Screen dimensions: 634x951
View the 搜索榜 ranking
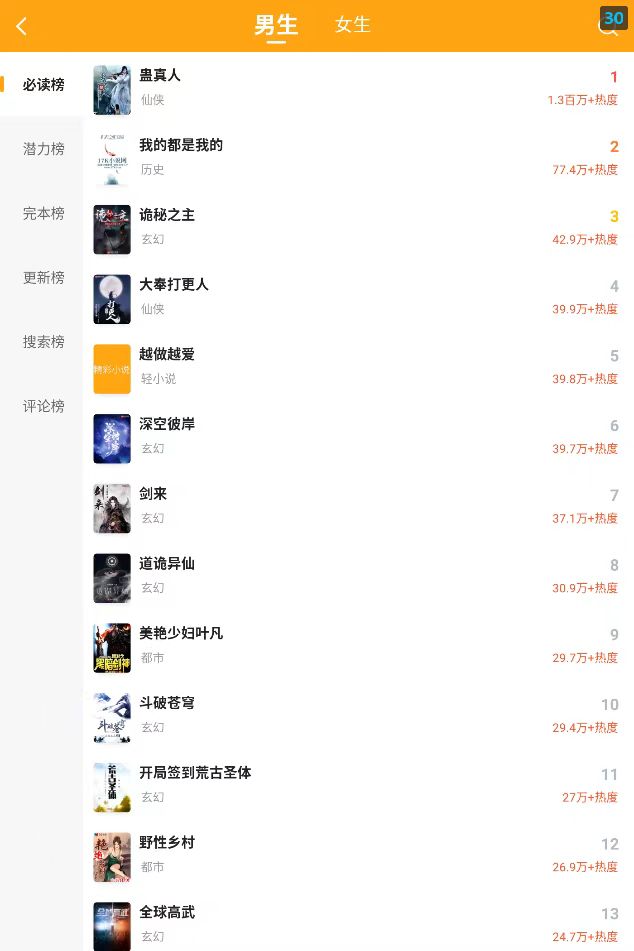tap(44, 342)
